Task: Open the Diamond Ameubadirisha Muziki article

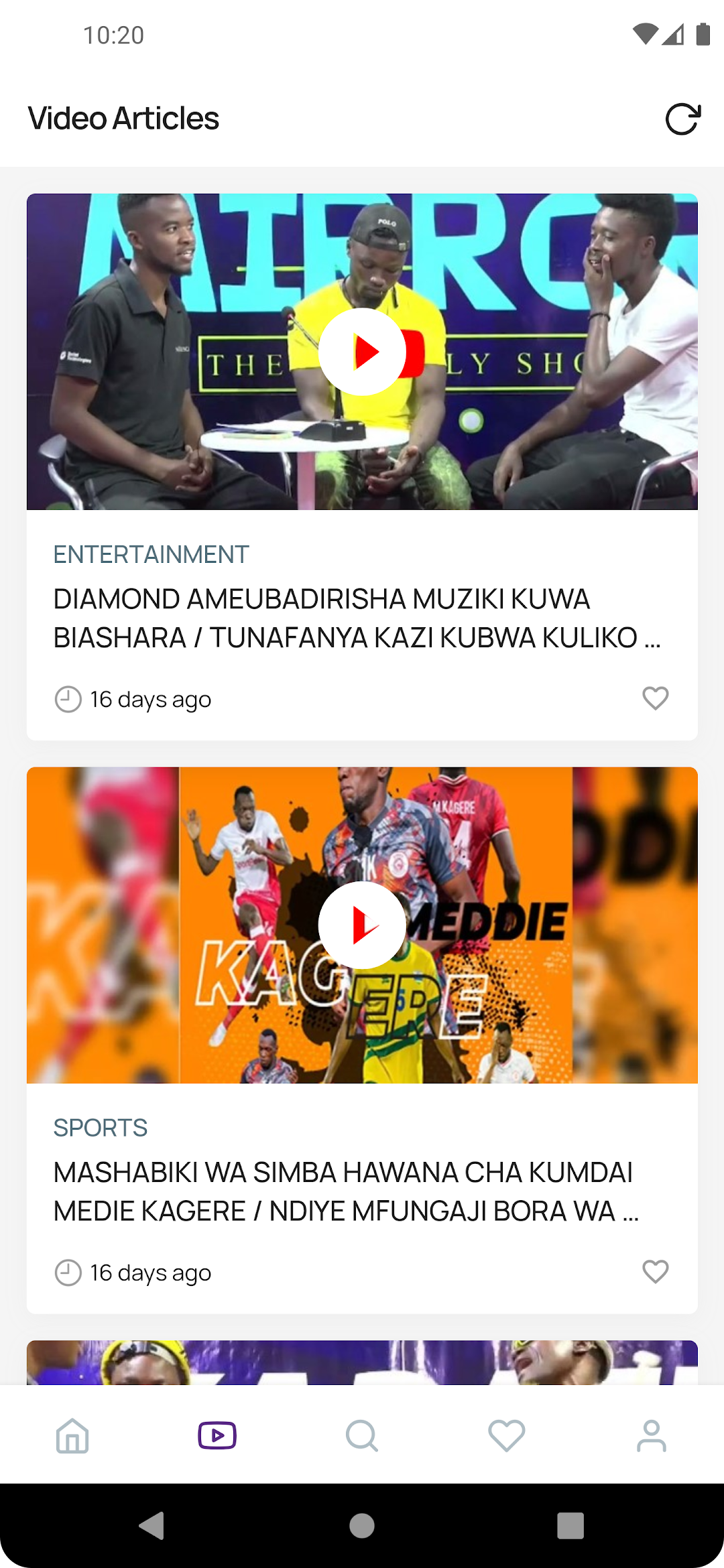Action: click(357, 618)
